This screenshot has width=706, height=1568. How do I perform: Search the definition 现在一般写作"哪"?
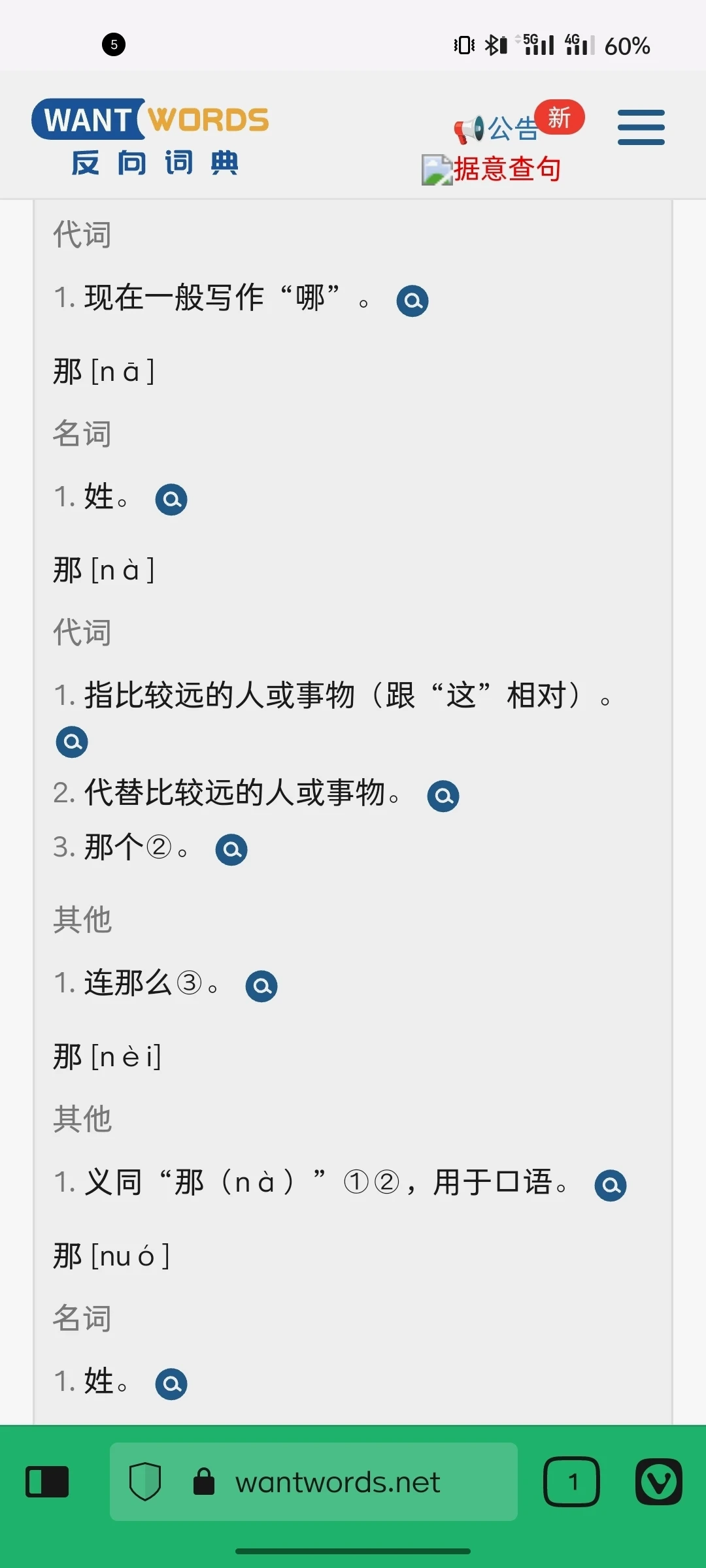412,301
